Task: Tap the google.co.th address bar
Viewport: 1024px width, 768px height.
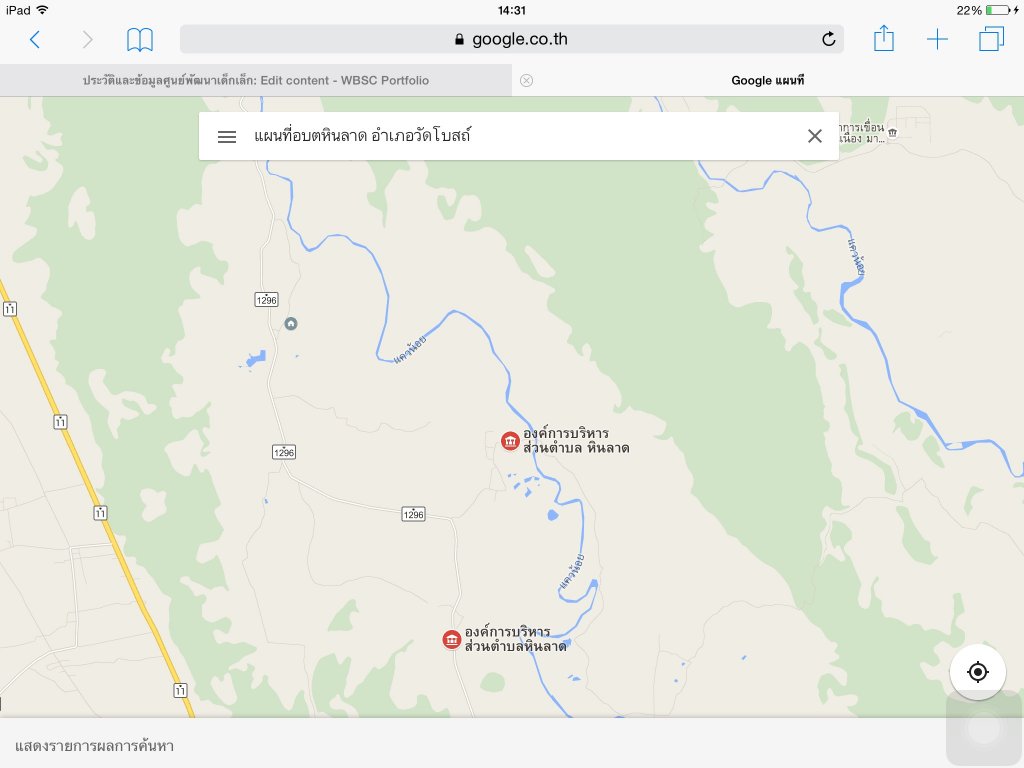Action: [x=510, y=40]
